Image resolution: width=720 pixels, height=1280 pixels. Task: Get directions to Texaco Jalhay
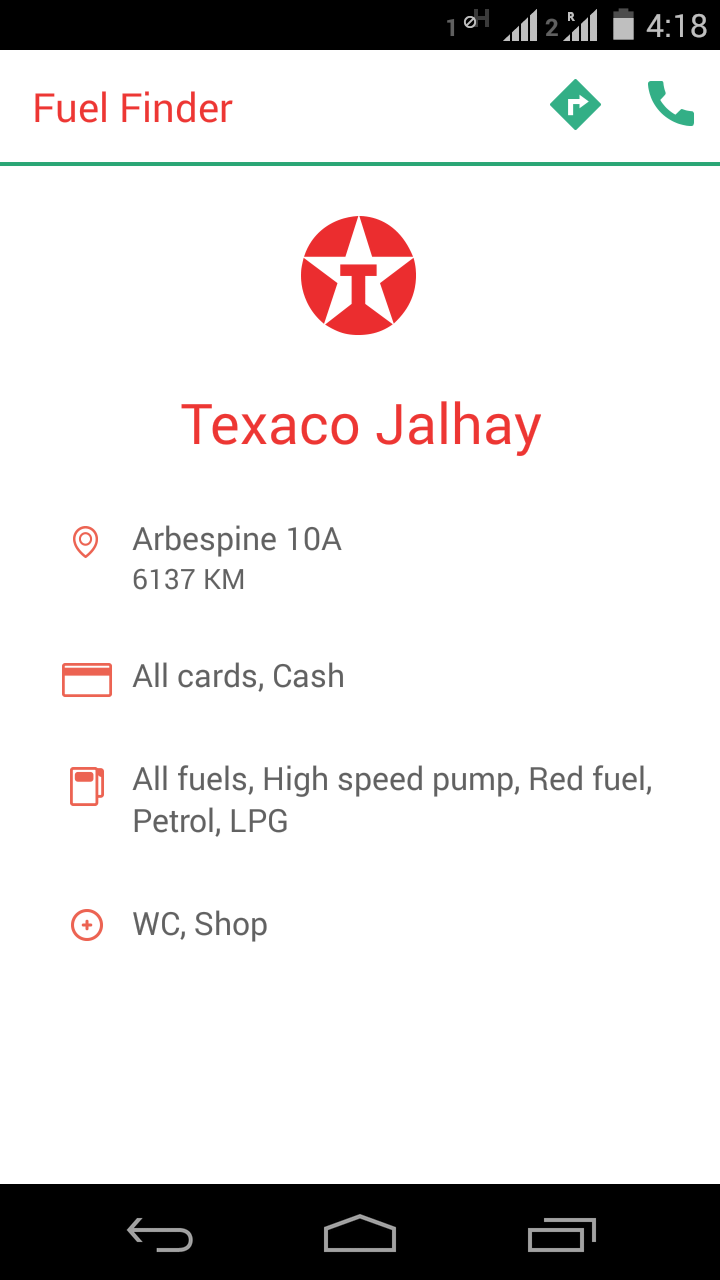[575, 105]
